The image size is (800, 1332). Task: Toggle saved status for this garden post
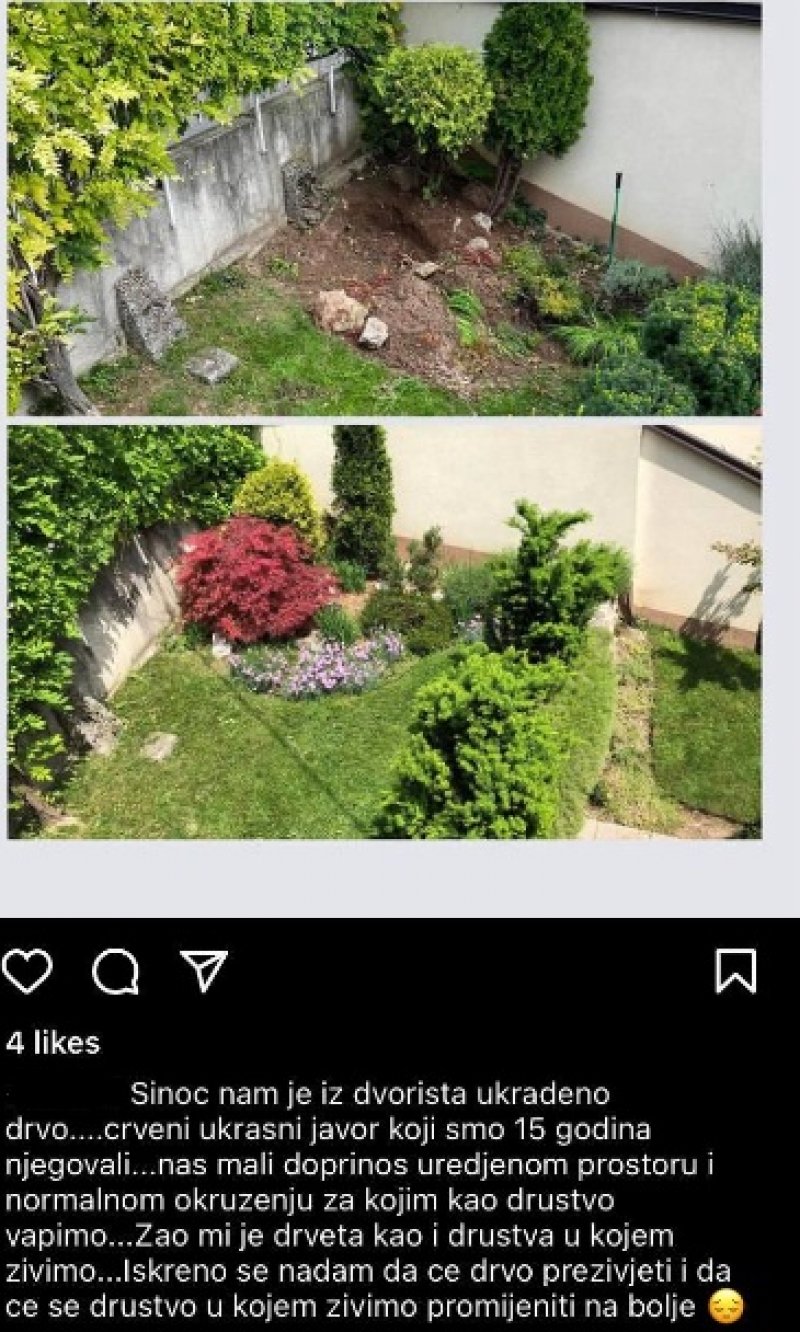pyautogui.click(x=737, y=970)
